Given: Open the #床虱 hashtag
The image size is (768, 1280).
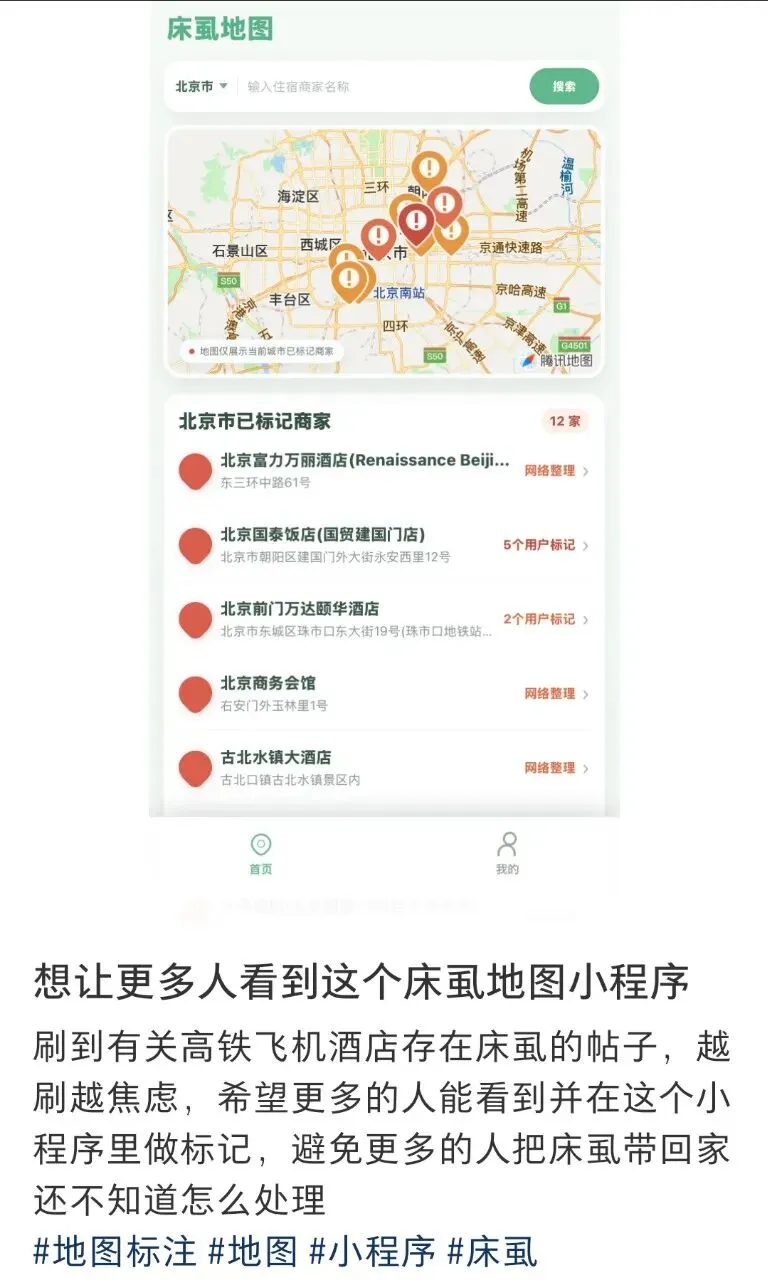Looking at the screenshot, I should click(x=491, y=1251).
